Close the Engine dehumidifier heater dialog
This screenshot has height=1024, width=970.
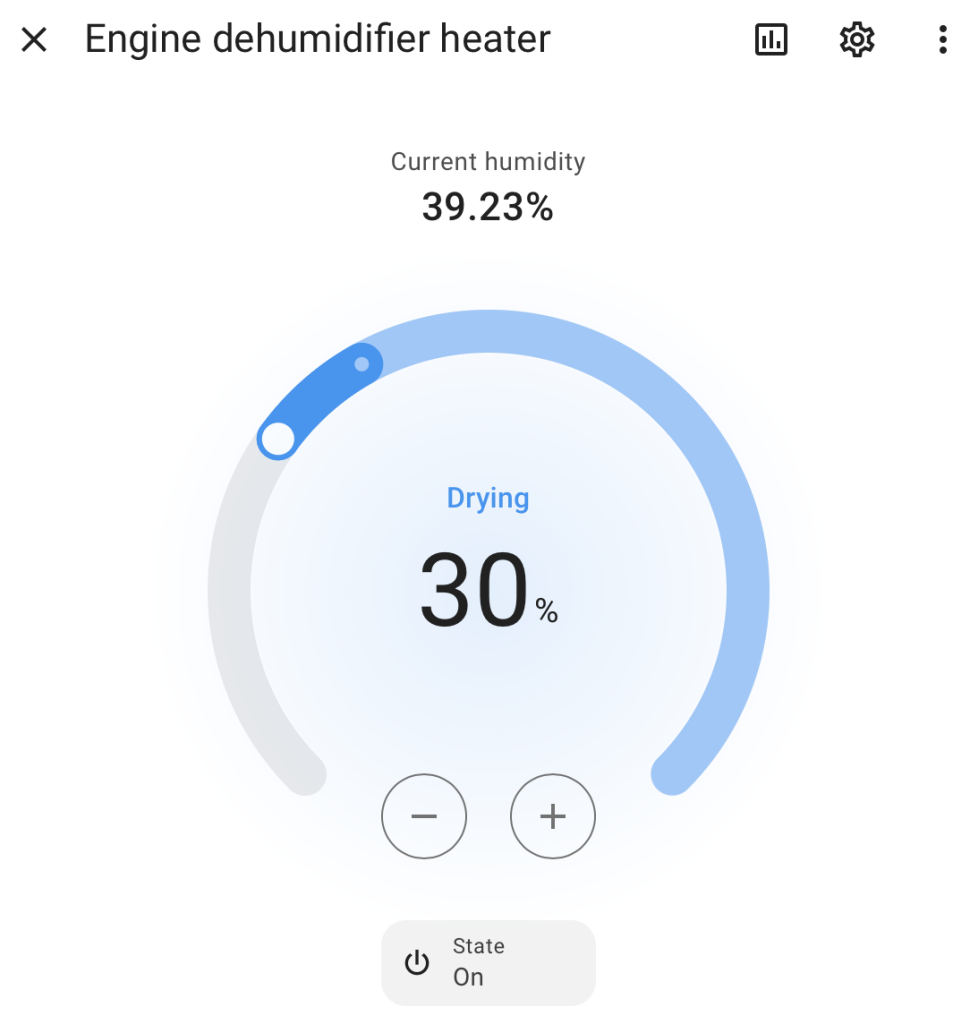click(34, 41)
